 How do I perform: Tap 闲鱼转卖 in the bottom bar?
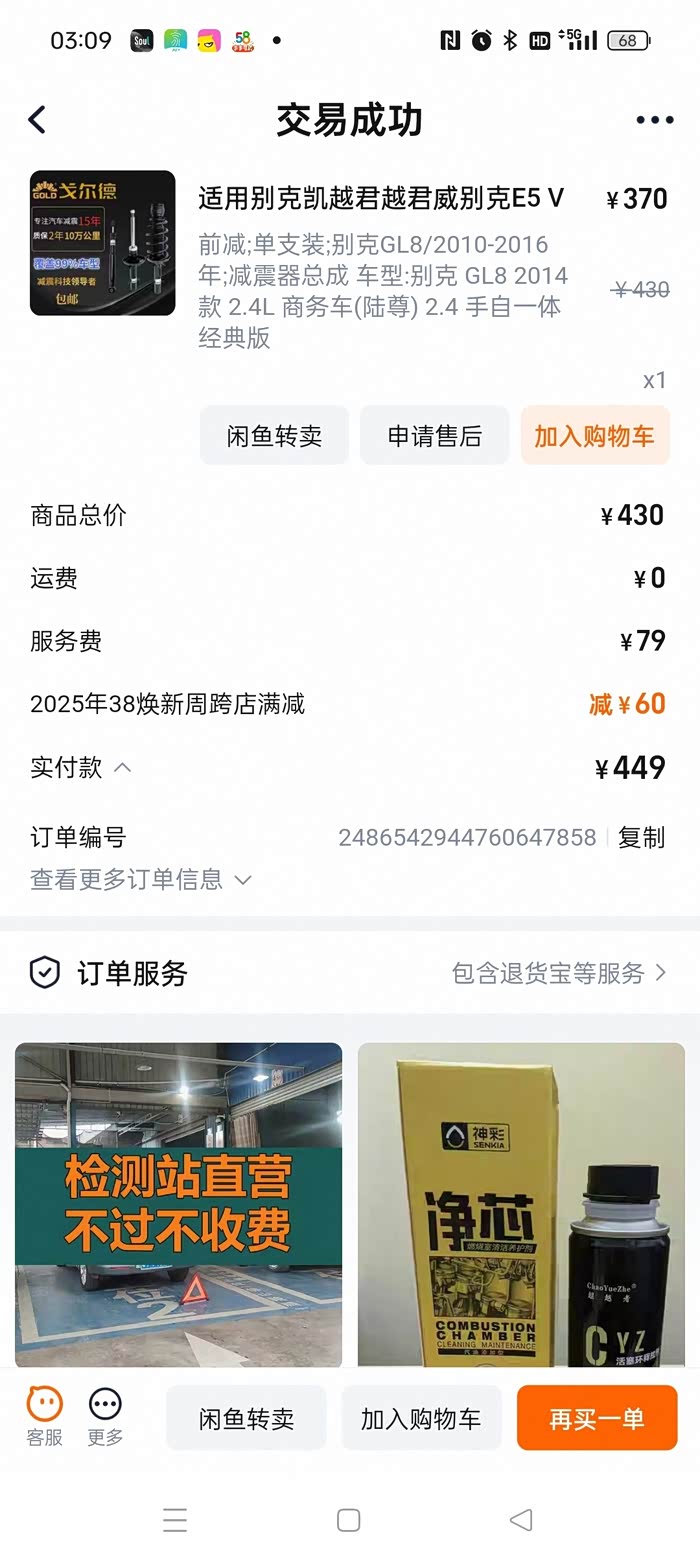246,1418
